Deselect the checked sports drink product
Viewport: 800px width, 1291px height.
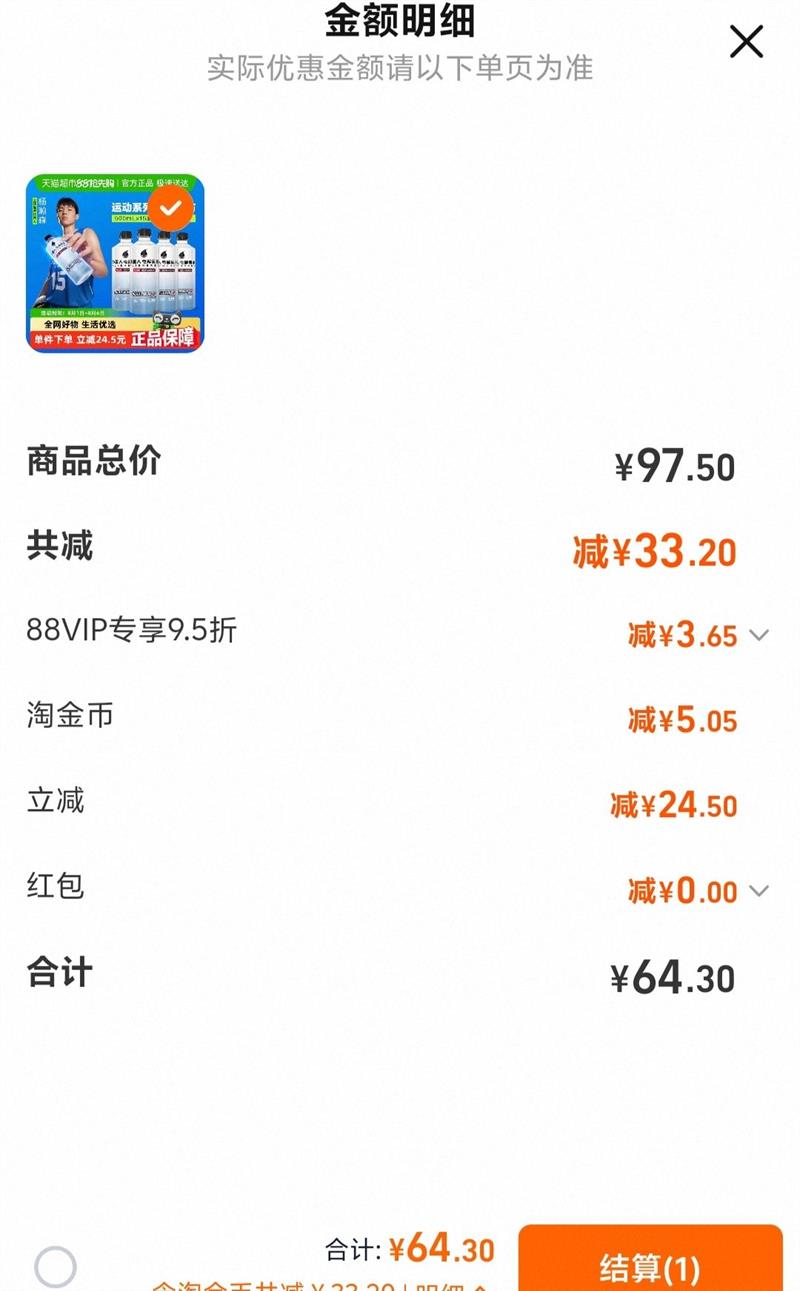pyautogui.click(x=170, y=208)
